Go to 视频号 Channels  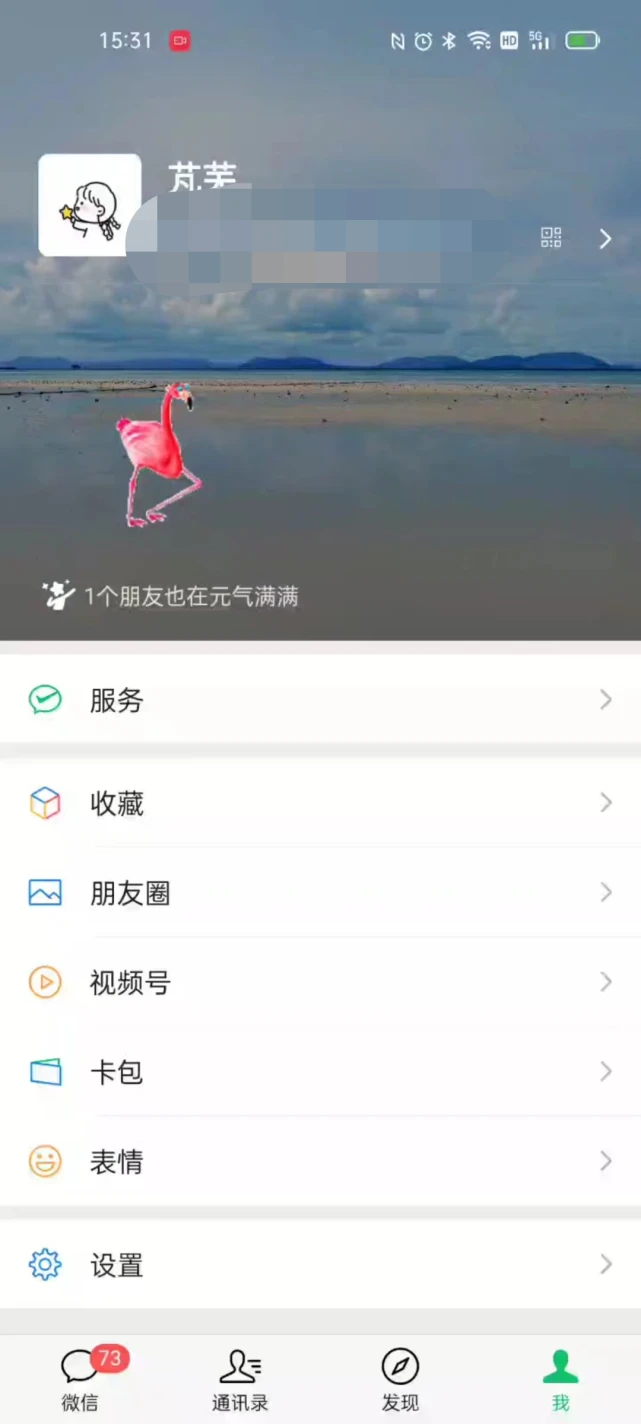pos(320,983)
